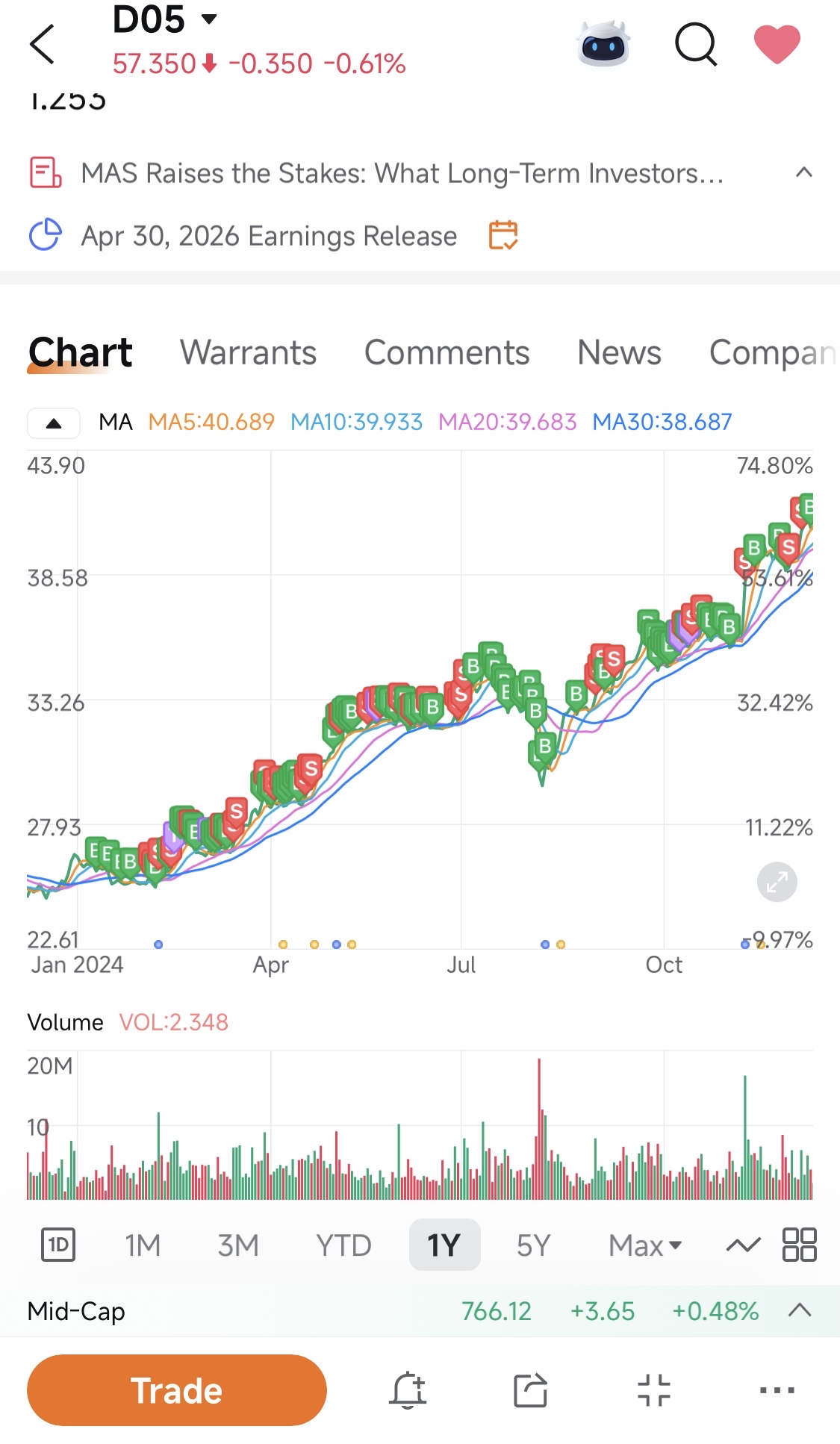Viewport: 840px width, 1444px height.
Task: Expand the chart to fullscreen
Action: point(777,882)
